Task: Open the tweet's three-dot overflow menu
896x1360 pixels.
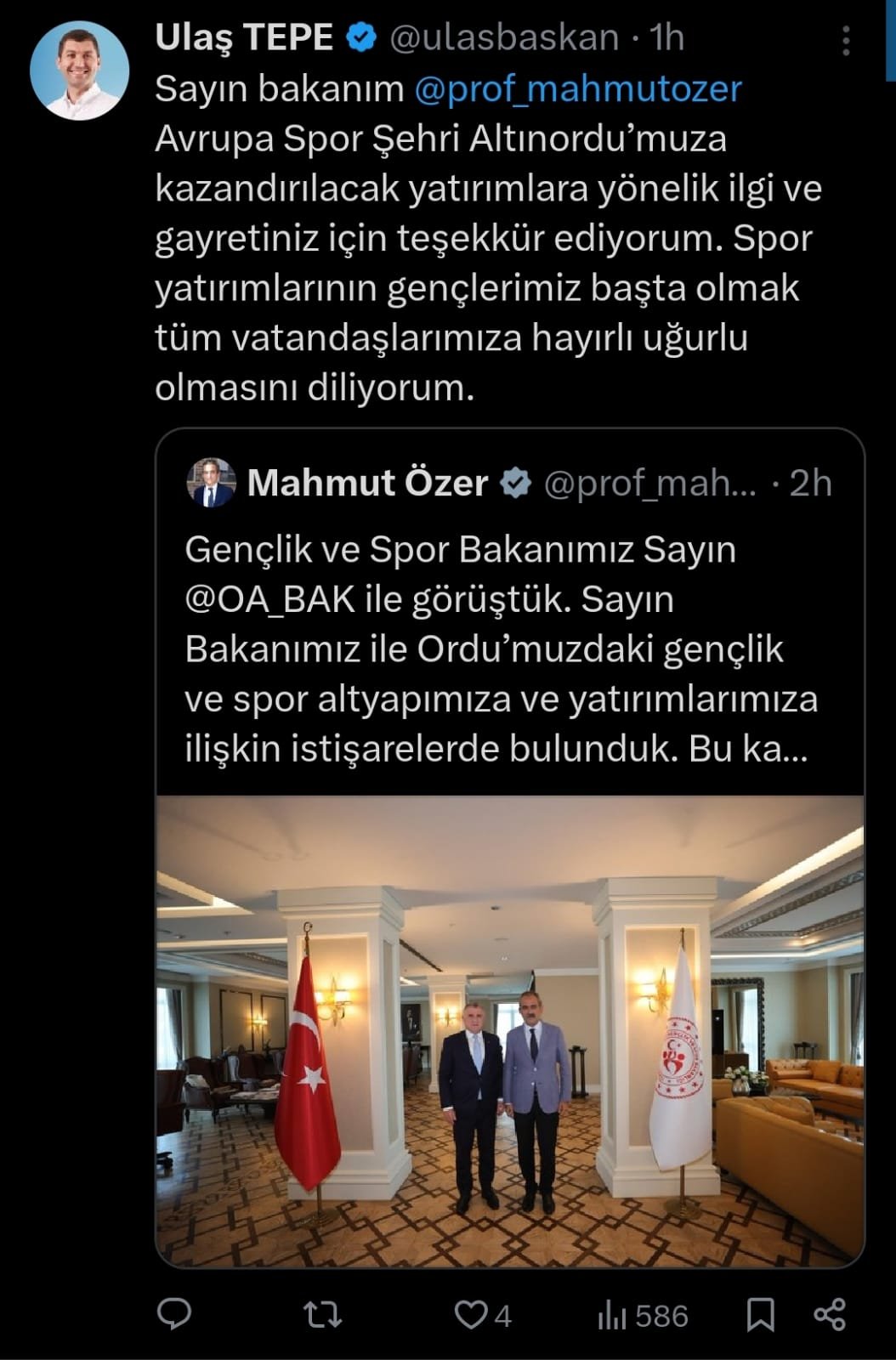Action: pos(845,40)
